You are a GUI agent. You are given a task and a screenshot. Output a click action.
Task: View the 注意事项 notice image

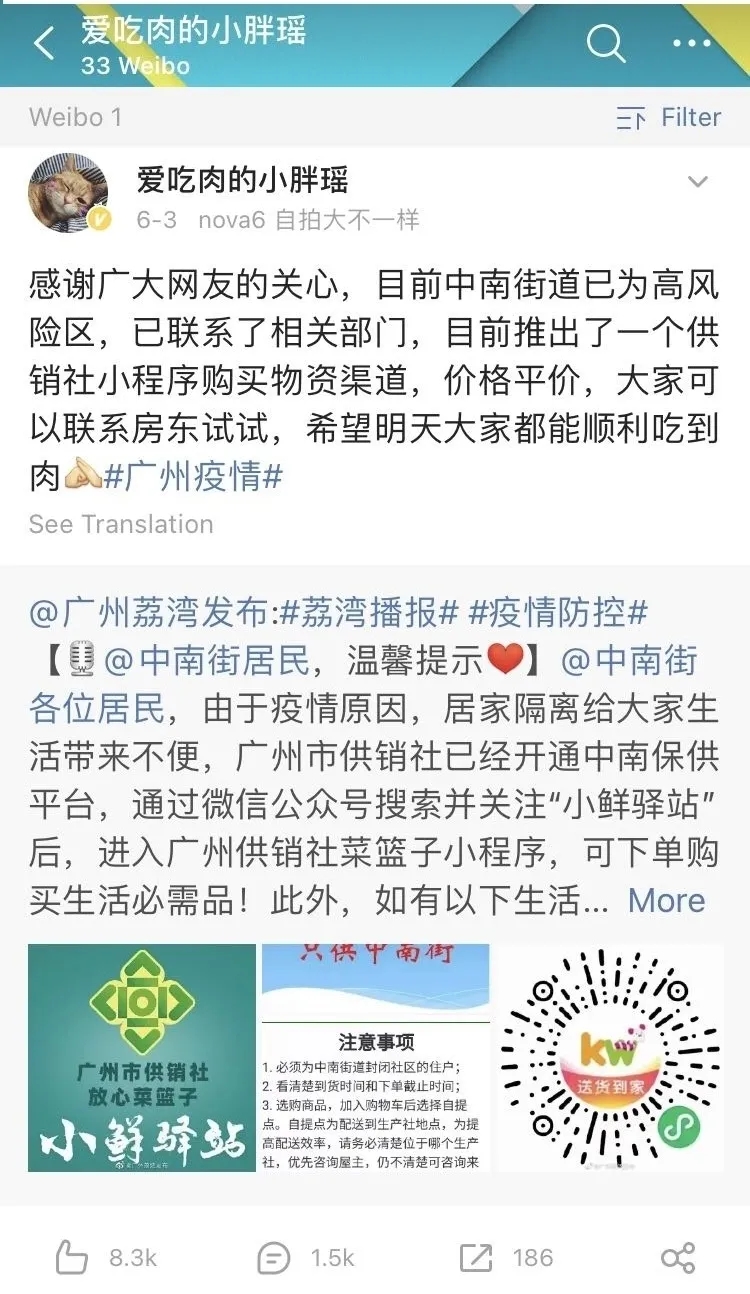coord(375,1057)
